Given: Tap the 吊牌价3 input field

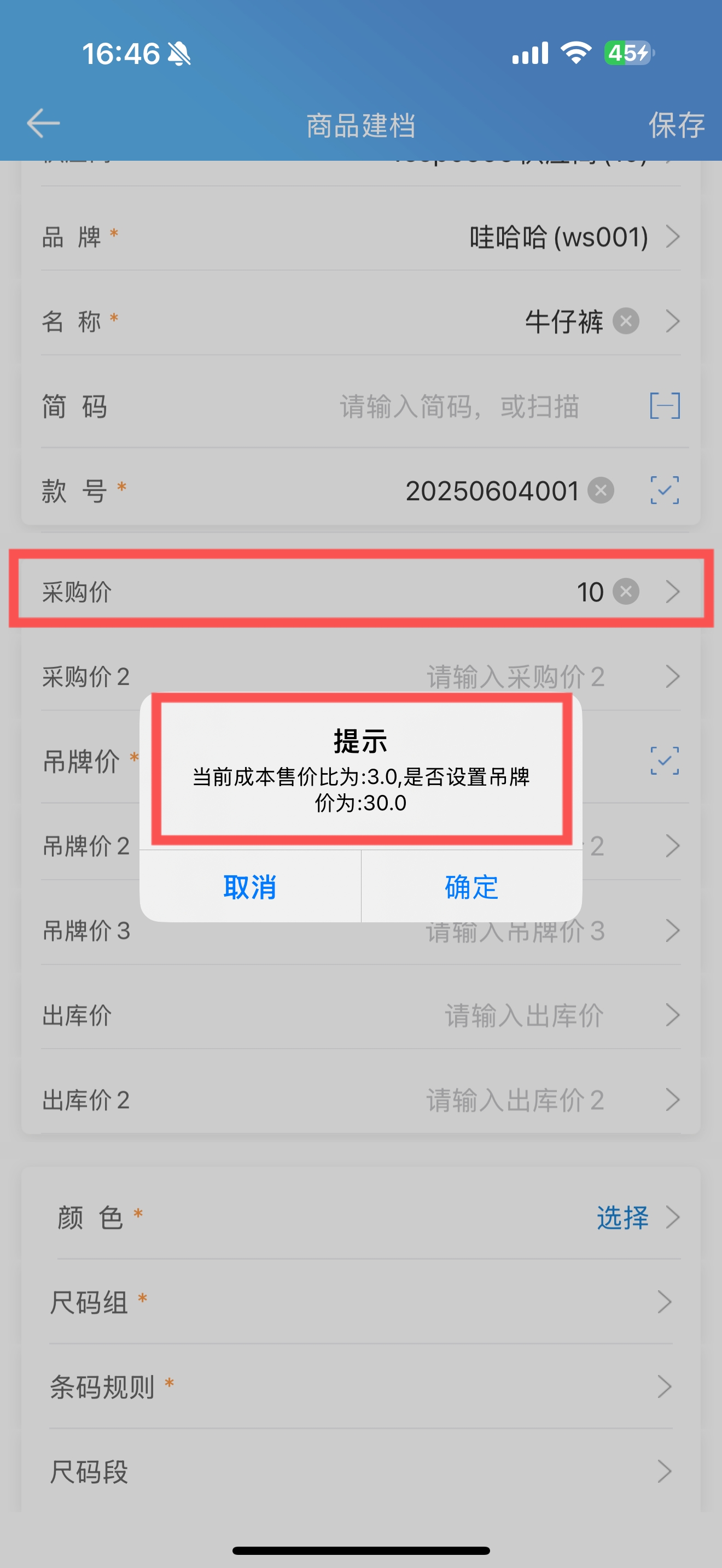Looking at the screenshot, I should click(515, 931).
